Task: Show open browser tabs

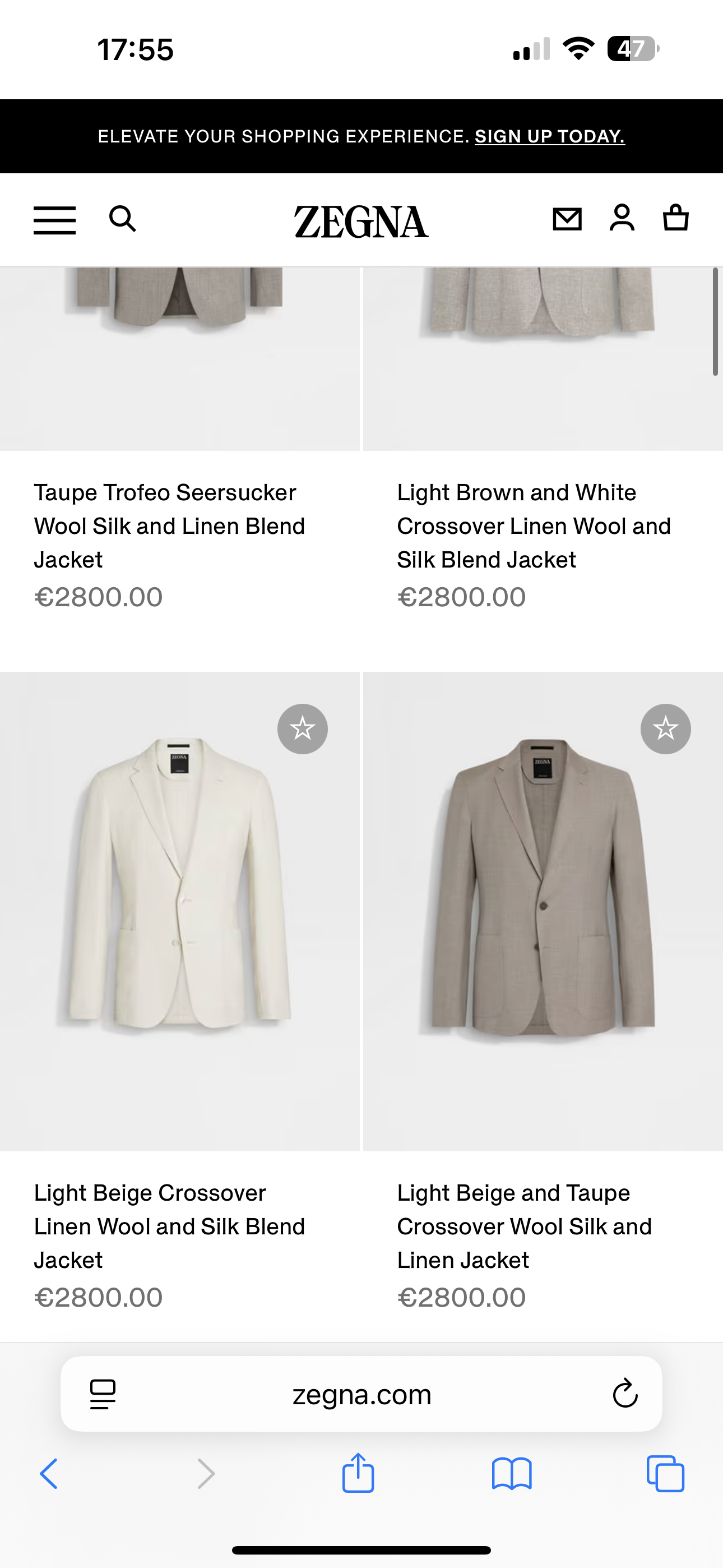Action: (665, 1474)
